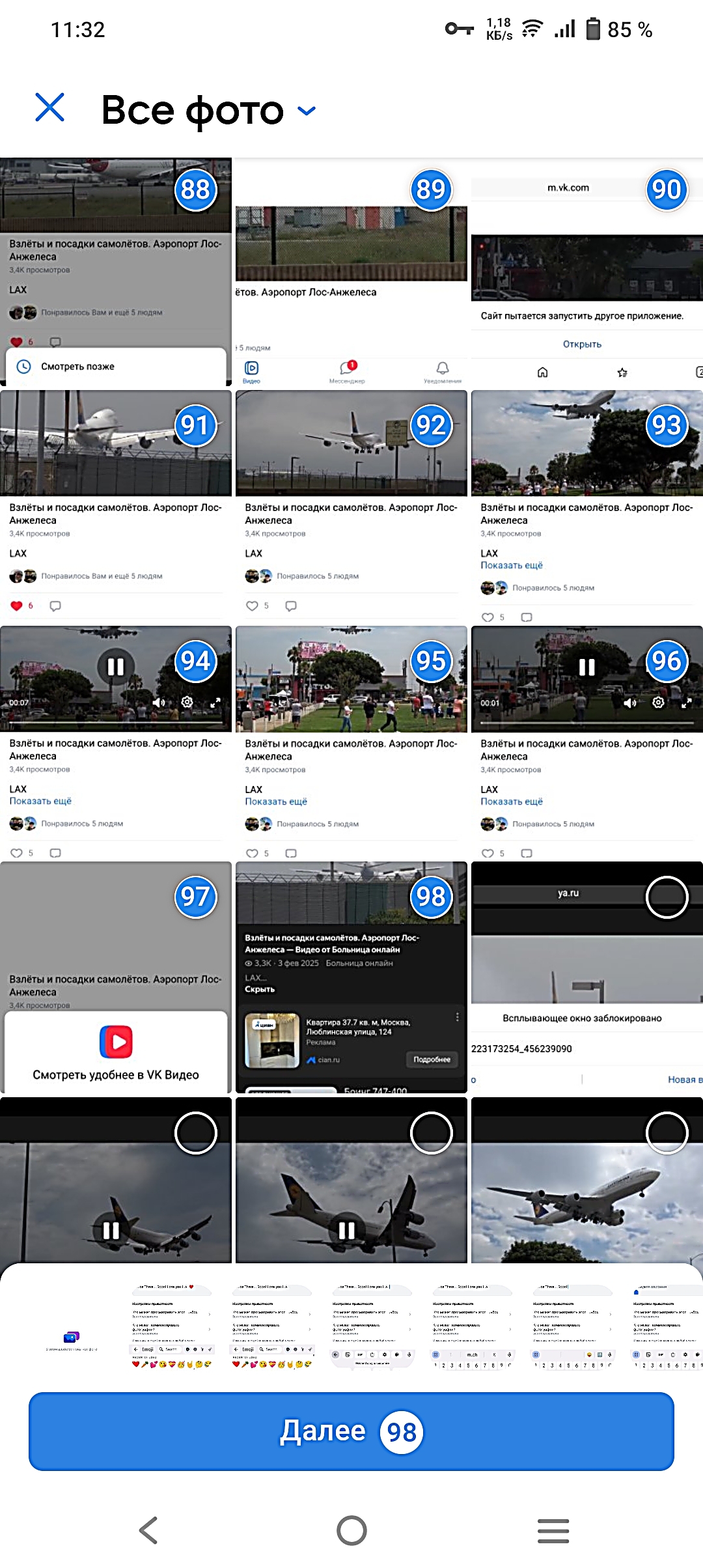Deselect photo numbered 88
The height and width of the screenshot is (1568, 703).
pos(195,190)
